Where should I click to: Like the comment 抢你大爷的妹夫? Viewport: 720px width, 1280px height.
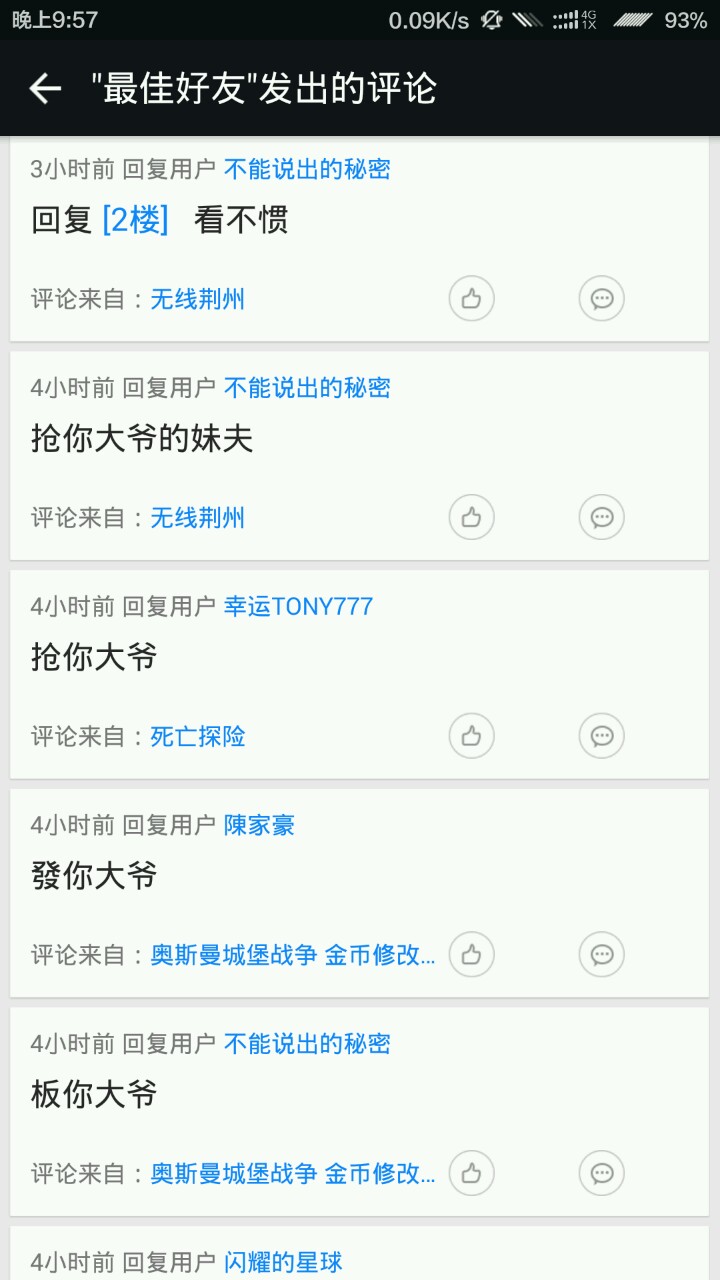[x=472, y=517]
